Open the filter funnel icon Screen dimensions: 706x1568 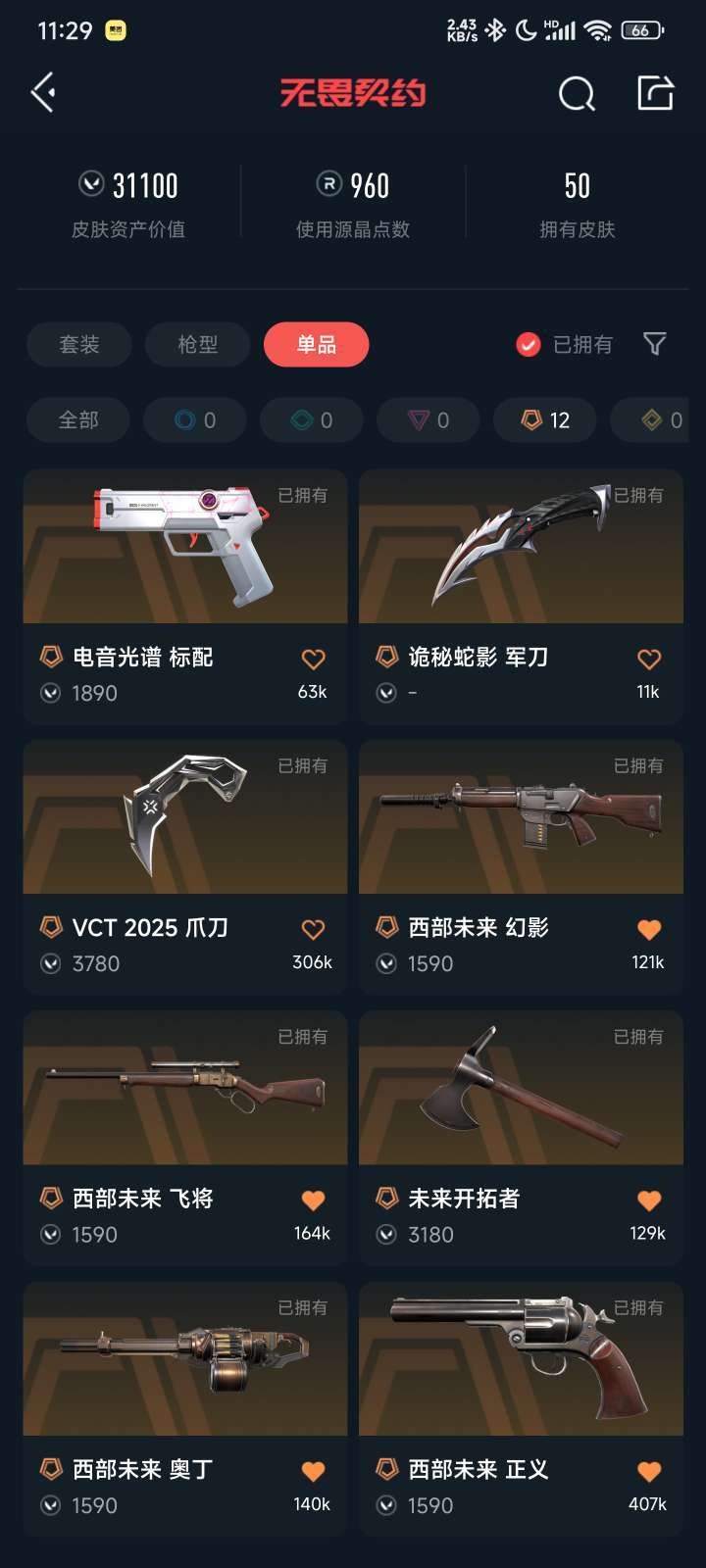(x=654, y=343)
